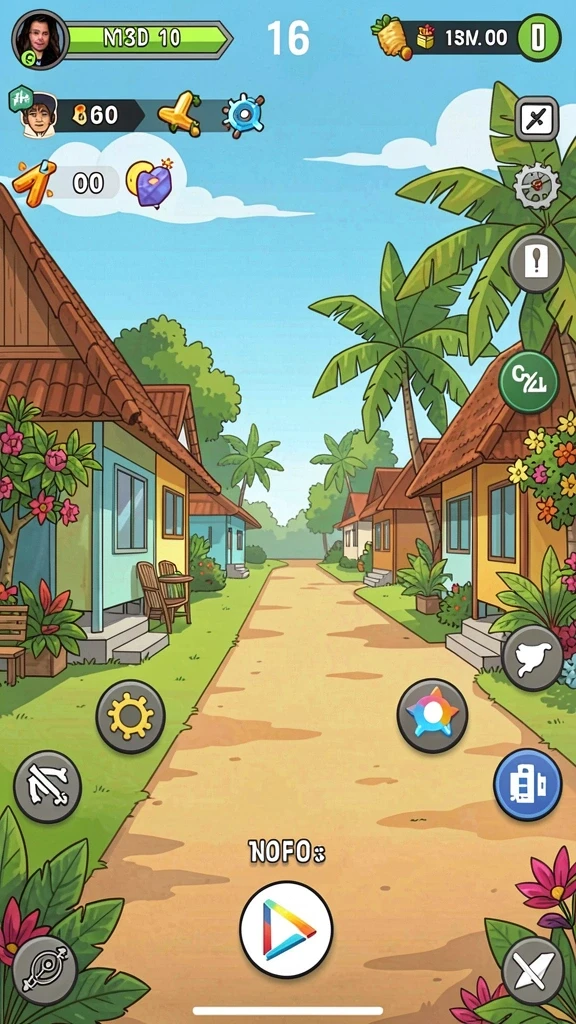Open the player profile avatar at top
The image size is (576, 1024).
click(x=40, y=39)
